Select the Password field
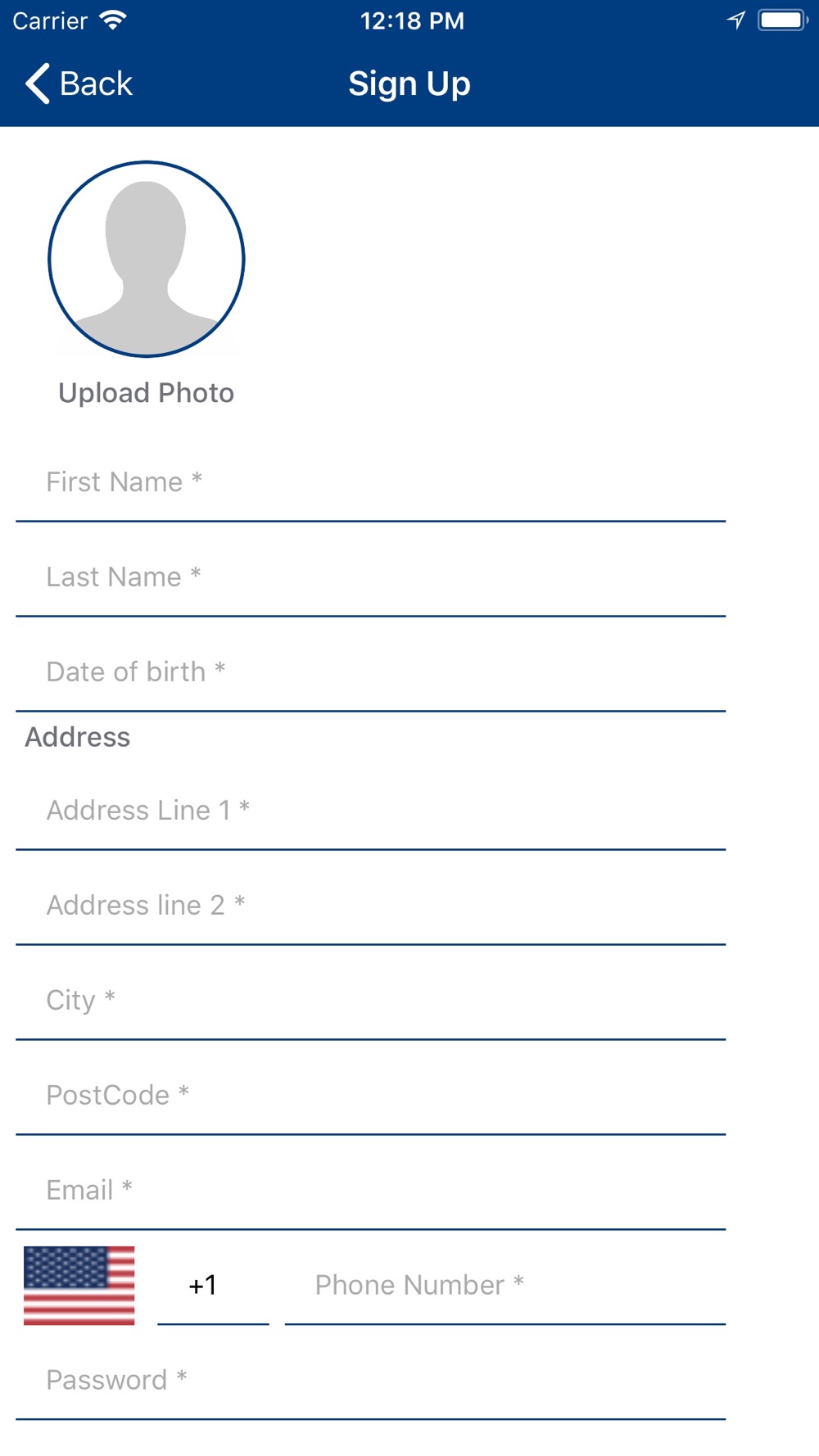 370,1381
